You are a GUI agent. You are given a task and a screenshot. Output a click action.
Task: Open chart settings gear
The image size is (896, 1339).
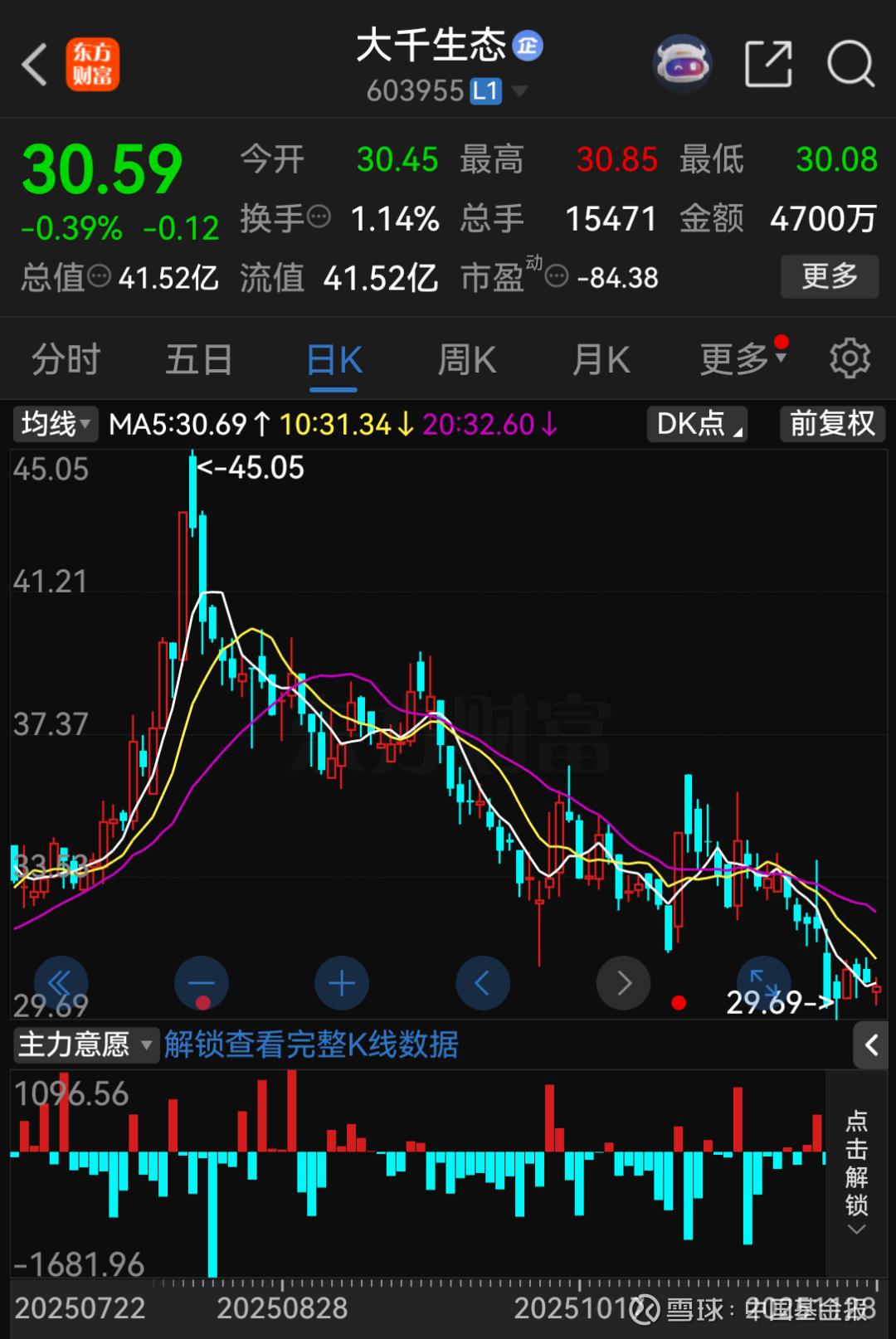[x=850, y=358]
